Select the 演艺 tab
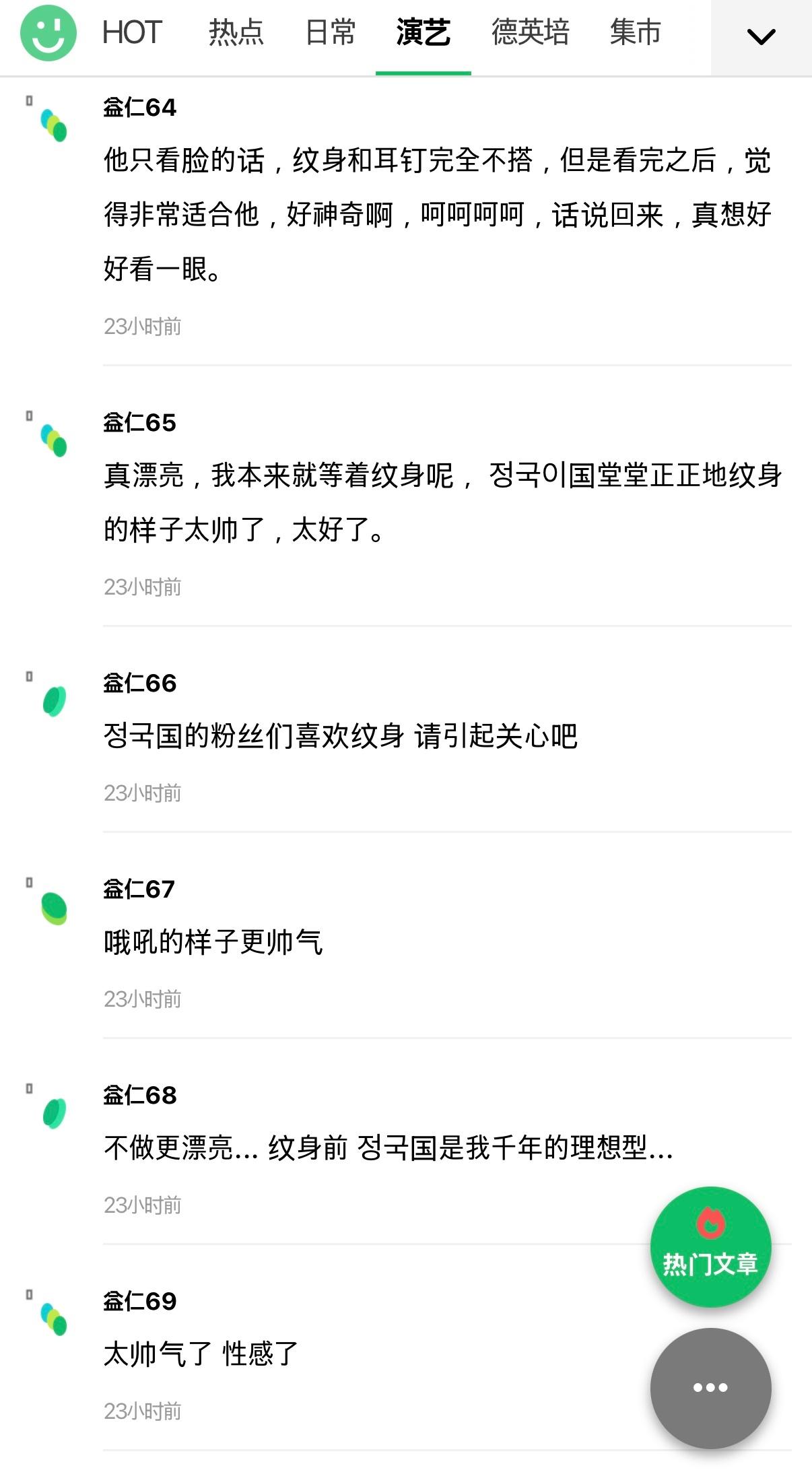Viewport: 812px width, 1470px height. (x=423, y=33)
